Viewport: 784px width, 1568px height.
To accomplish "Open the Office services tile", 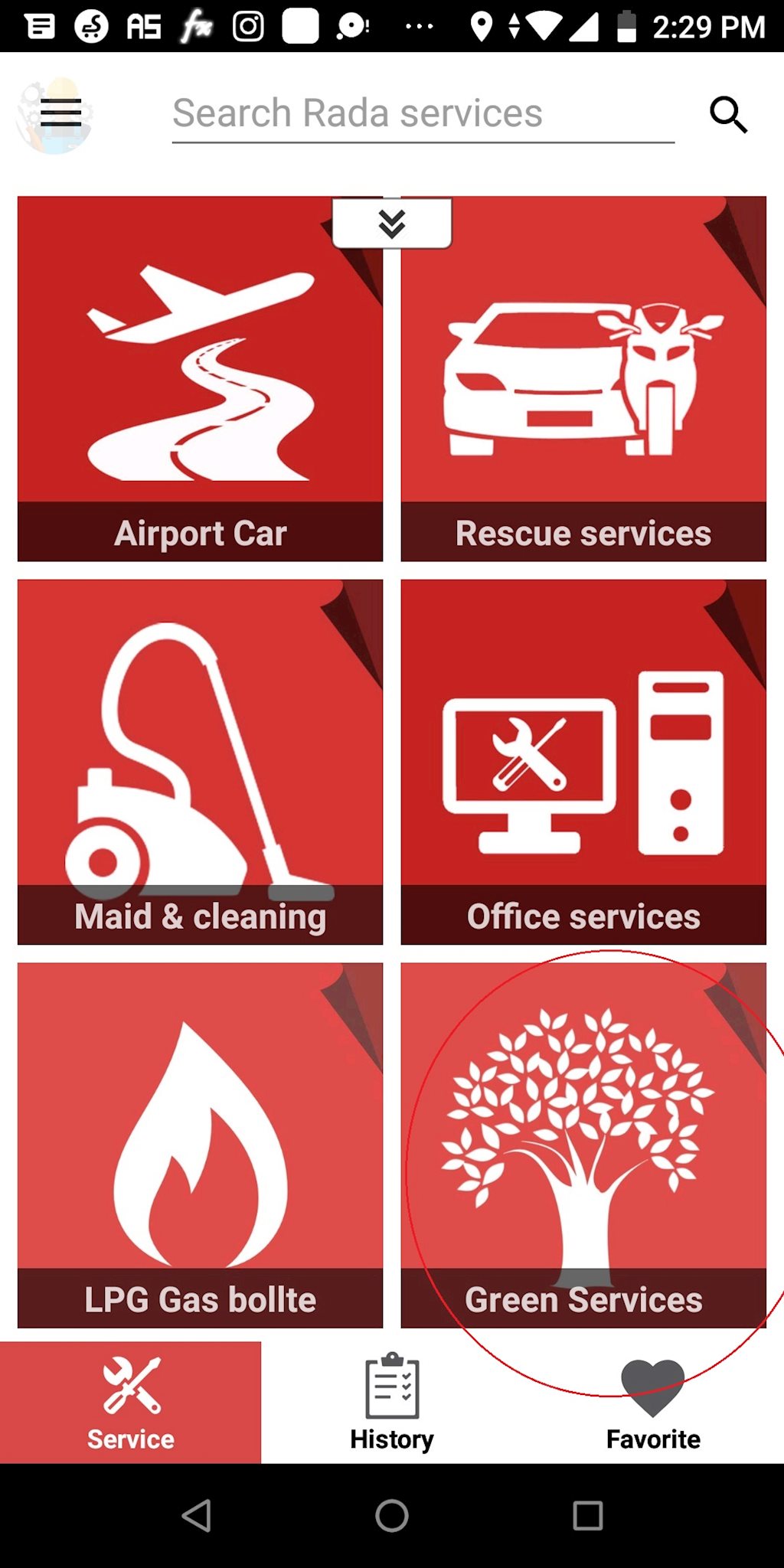I will point(583,762).
